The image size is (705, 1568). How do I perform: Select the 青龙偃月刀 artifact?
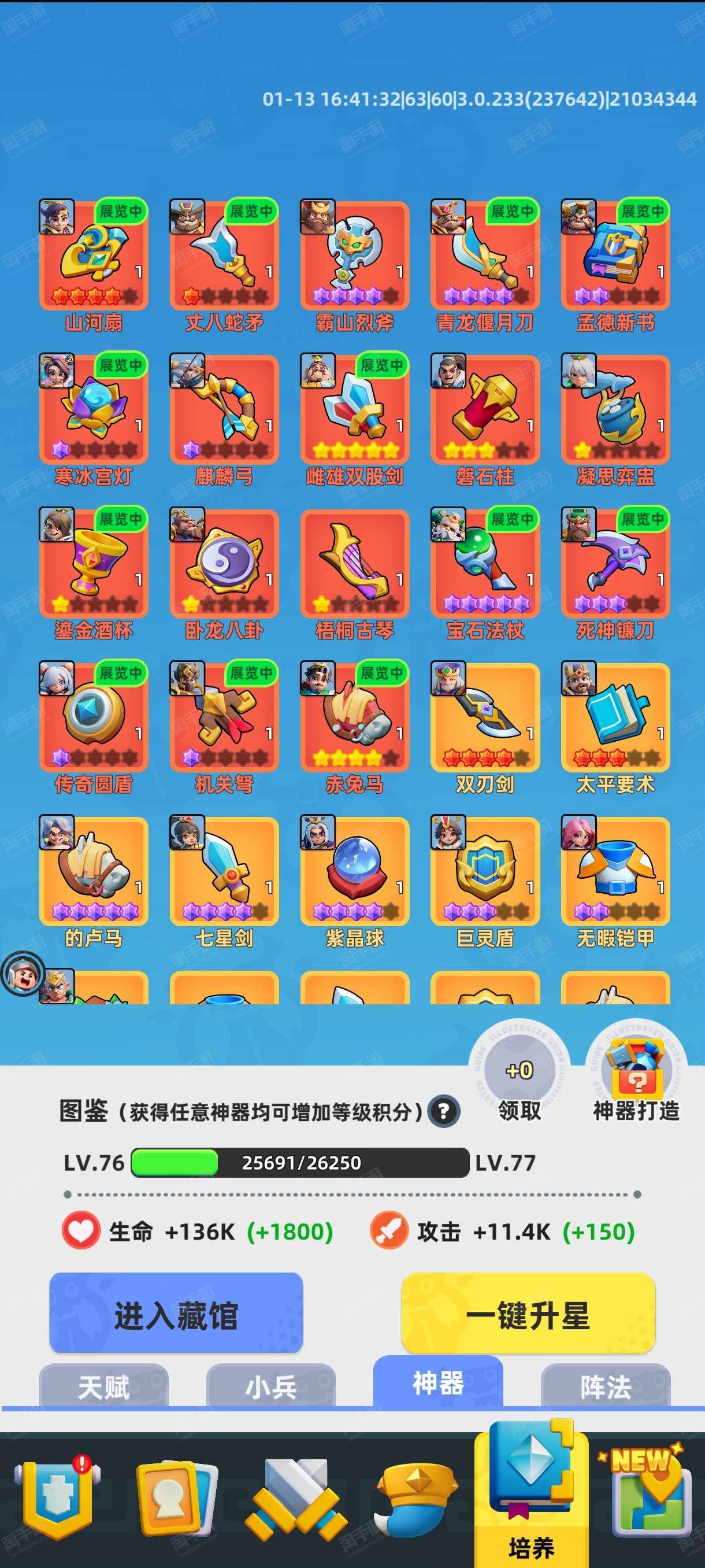485,255
